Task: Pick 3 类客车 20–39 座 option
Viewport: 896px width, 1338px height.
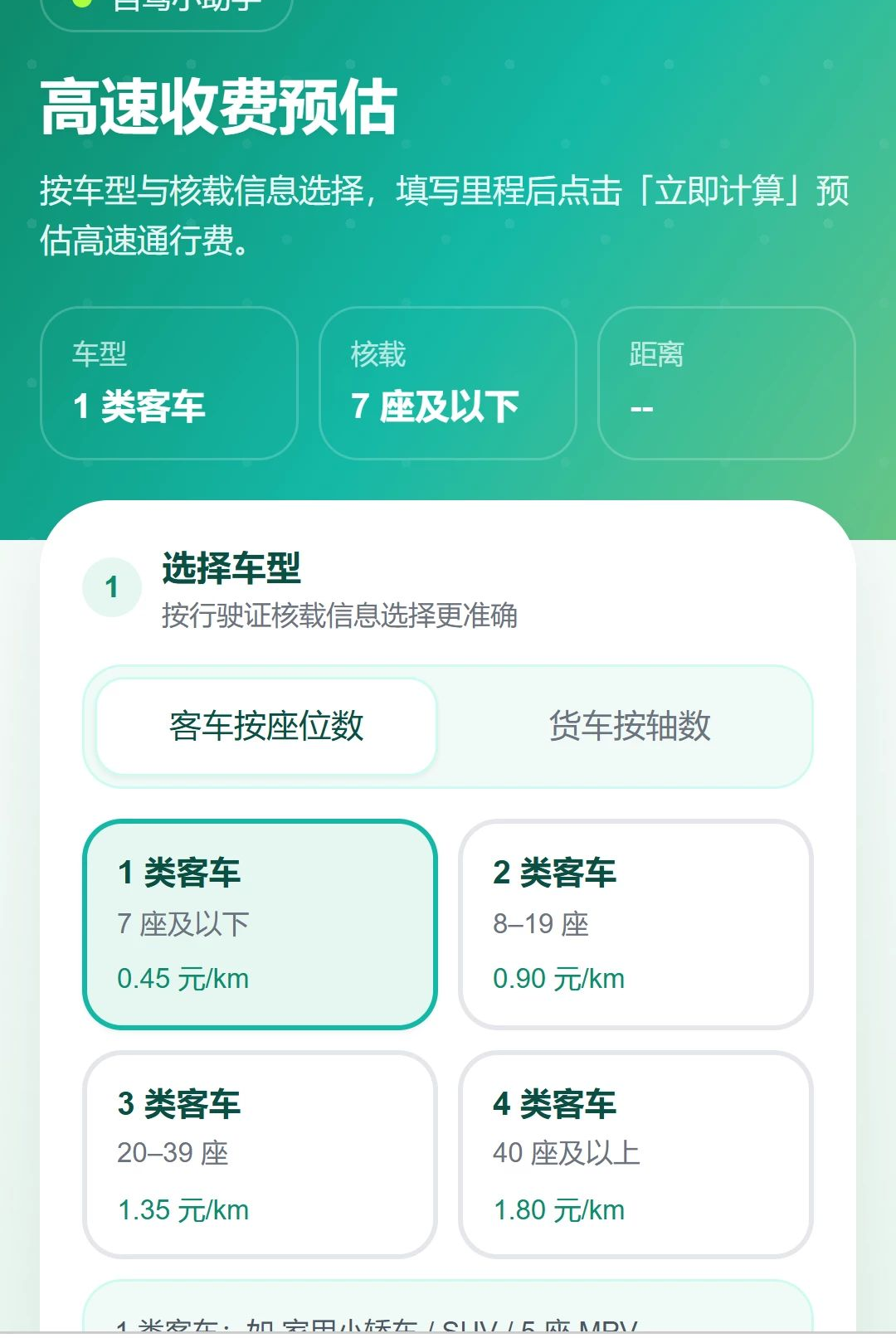Action: [260, 1155]
